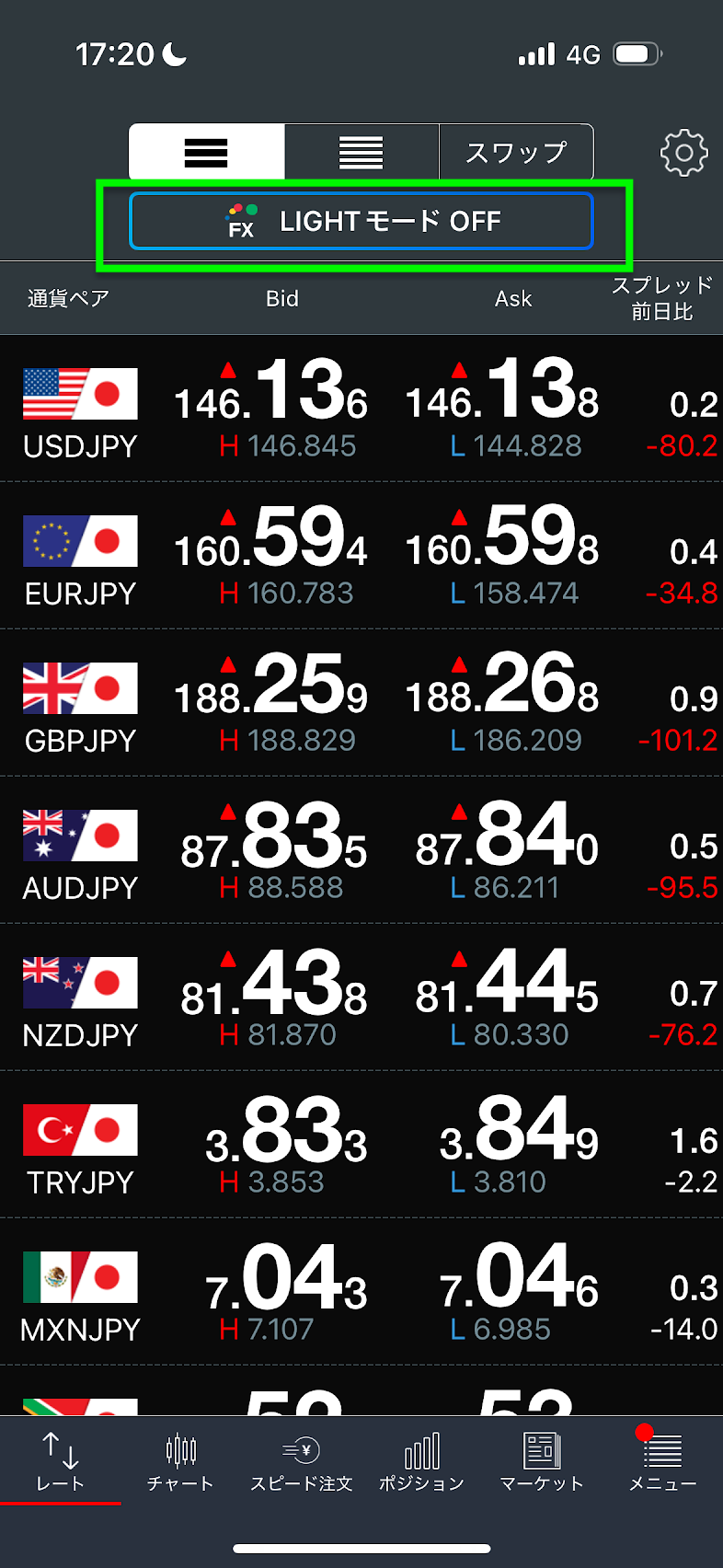Viewport: 723px width, 1568px height.
Task: Open the NZDJPY rate row
Action: coord(361,997)
